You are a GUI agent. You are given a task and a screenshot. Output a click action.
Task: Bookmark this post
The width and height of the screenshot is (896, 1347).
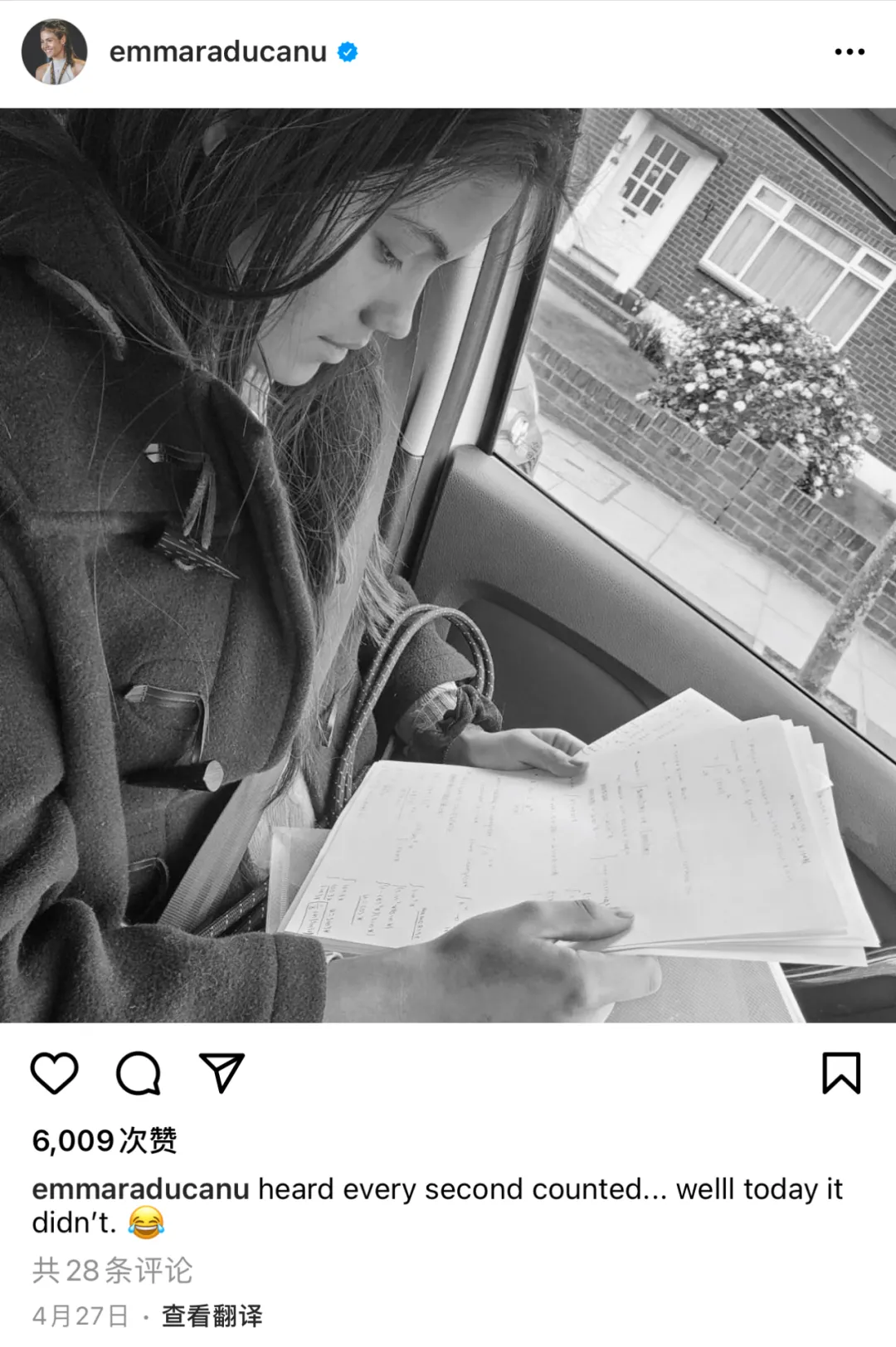click(x=841, y=1072)
